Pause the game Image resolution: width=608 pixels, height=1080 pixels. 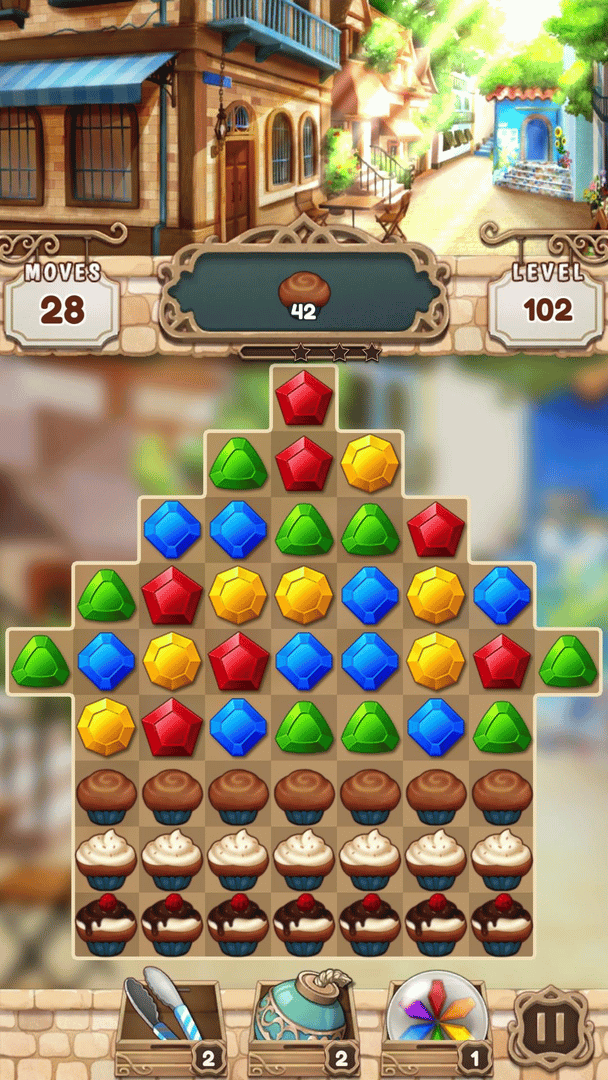coord(551,1025)
